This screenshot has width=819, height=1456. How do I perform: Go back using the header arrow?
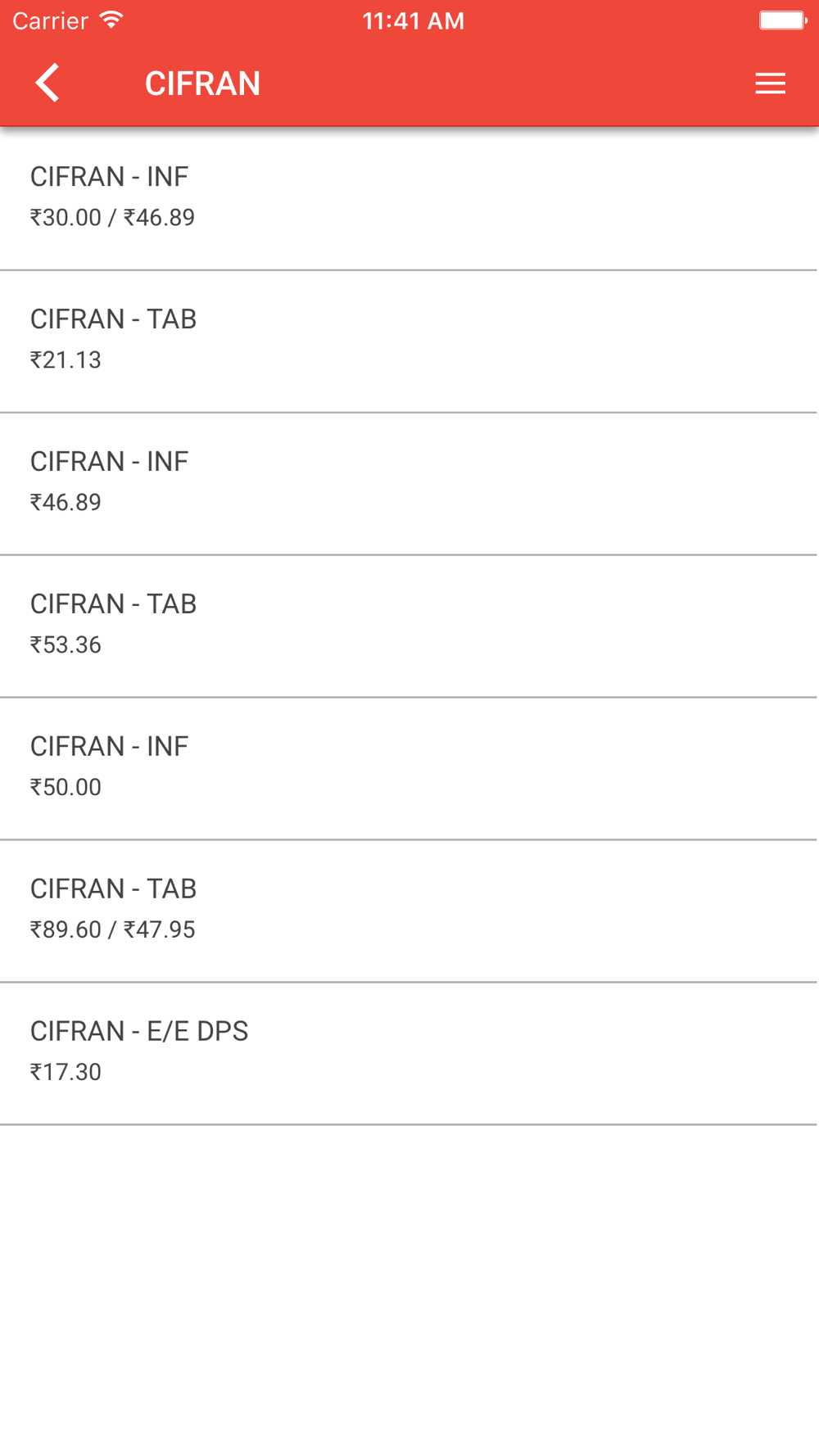pos(48,83)
